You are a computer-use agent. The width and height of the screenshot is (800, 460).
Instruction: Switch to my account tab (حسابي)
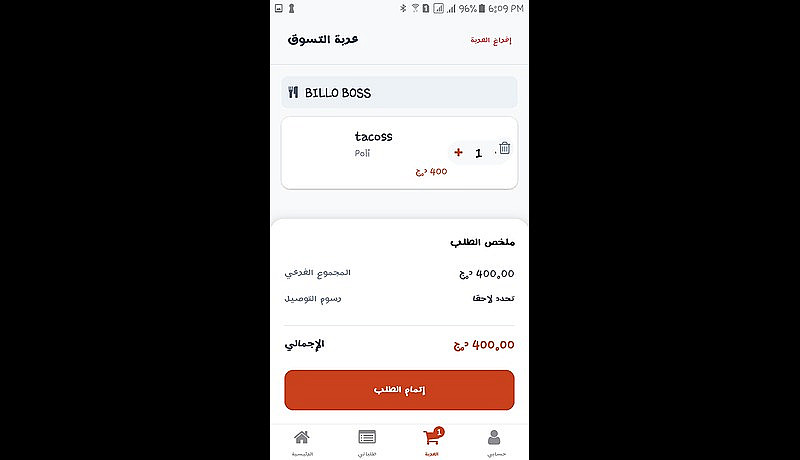[x=495, y=442]
